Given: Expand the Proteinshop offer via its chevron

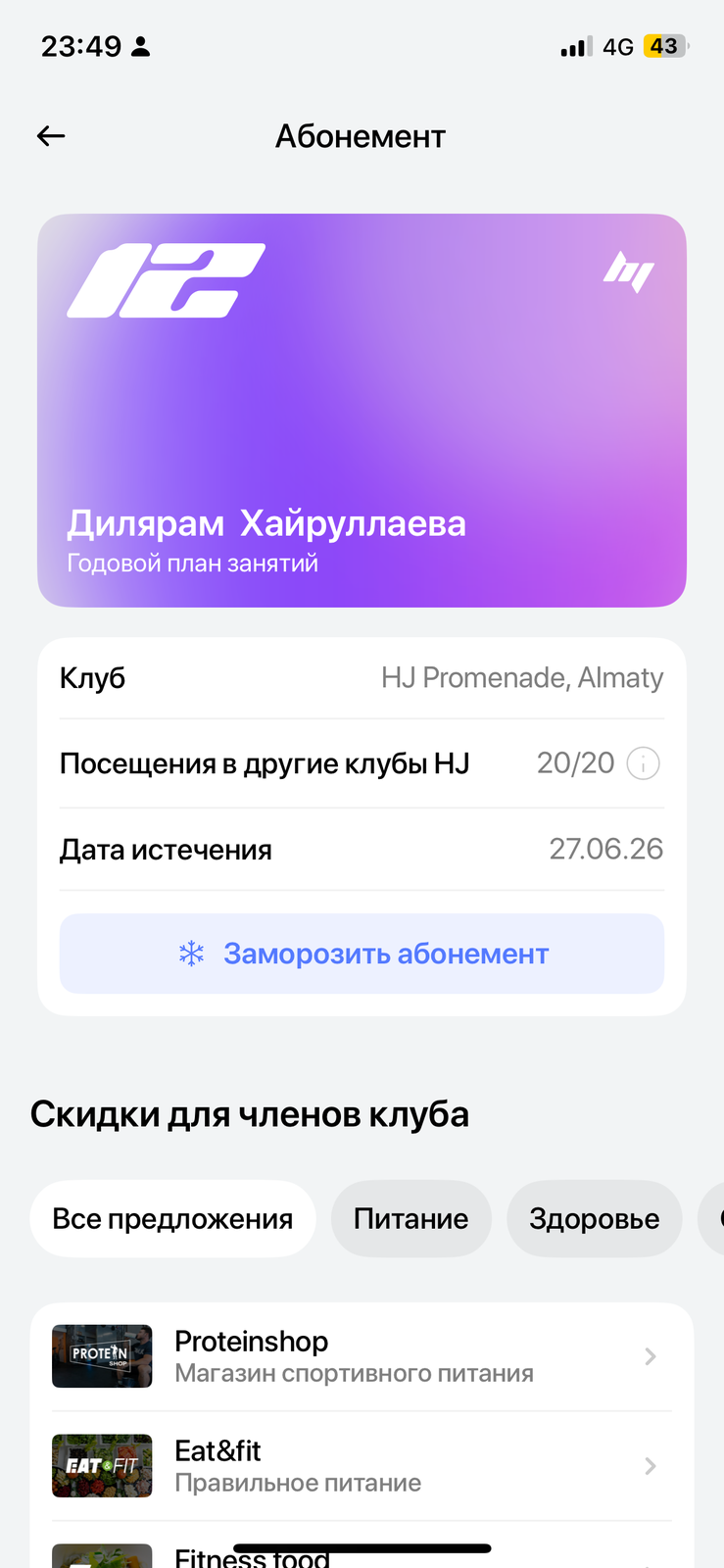Looking at the screenshot, I should coord(650,1355).
